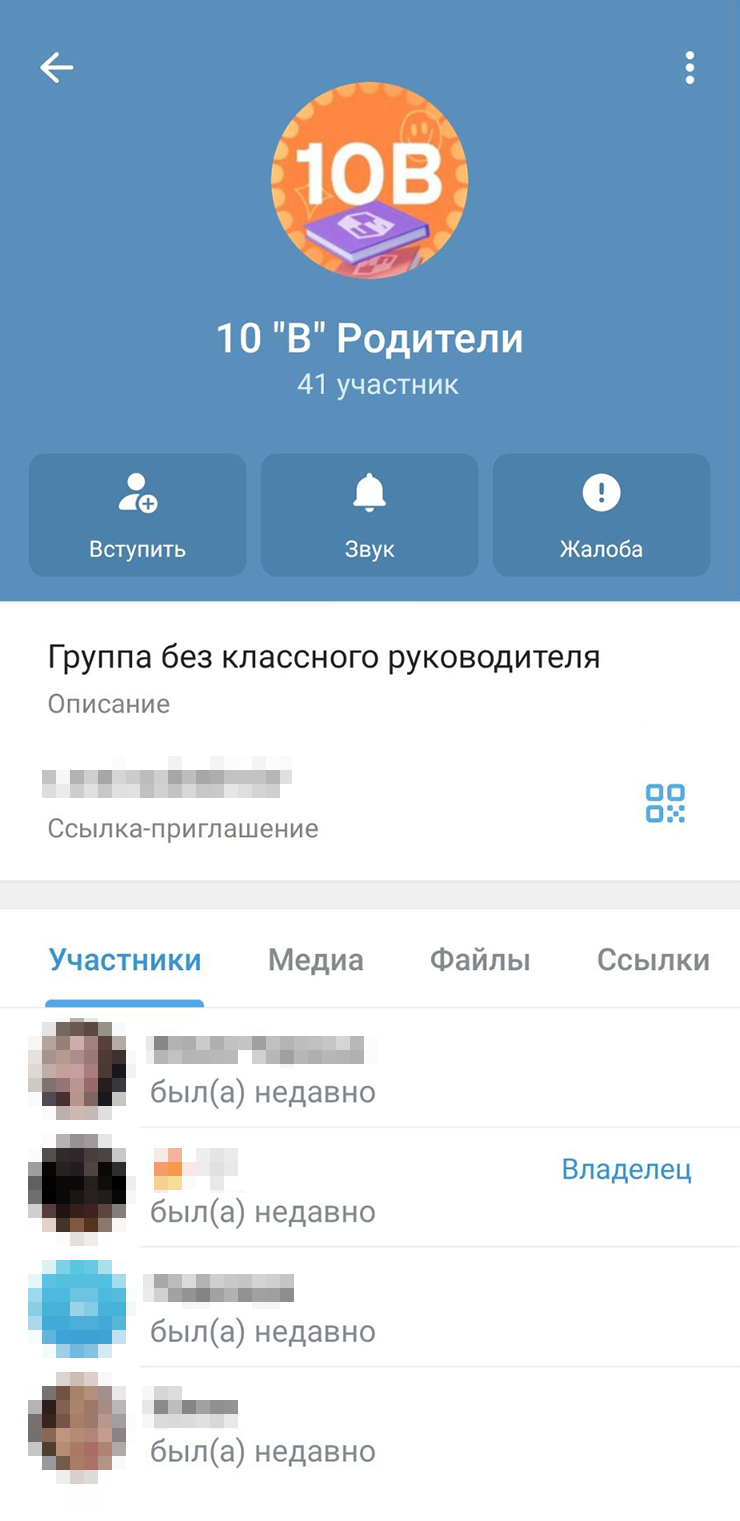Show the QR code for invite link
The width and height of the screenshot is (740, 1521).
pos(665,803)
